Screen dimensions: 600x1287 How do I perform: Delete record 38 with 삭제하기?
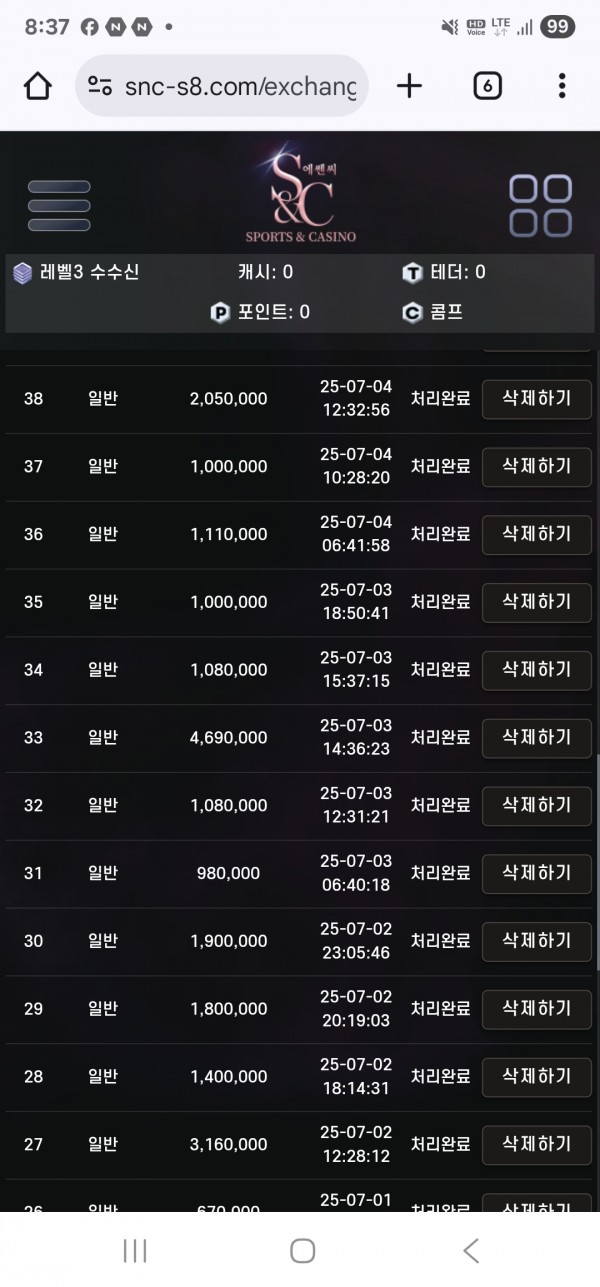537,398
